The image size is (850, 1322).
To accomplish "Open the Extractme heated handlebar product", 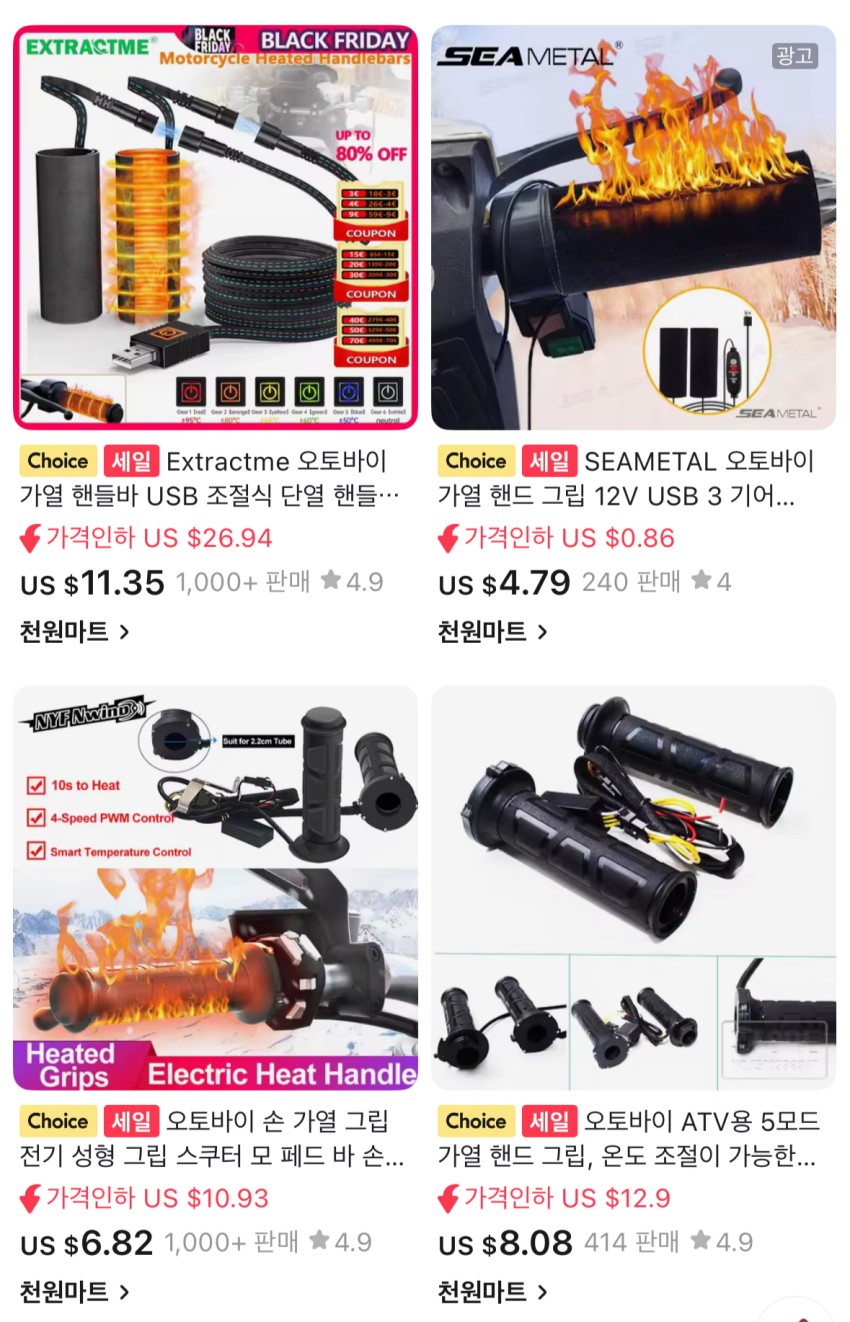I will click(215, 228).
